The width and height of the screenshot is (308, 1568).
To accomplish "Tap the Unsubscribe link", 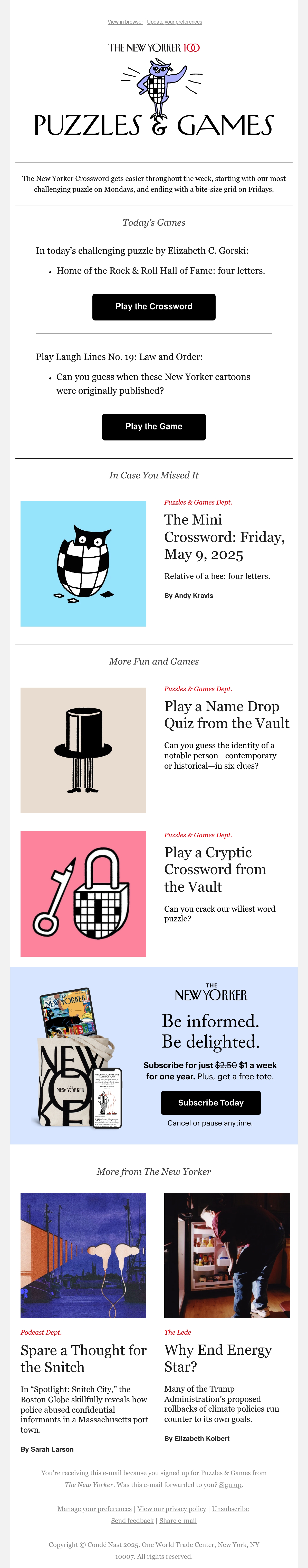I will (x=230, y=1509).
